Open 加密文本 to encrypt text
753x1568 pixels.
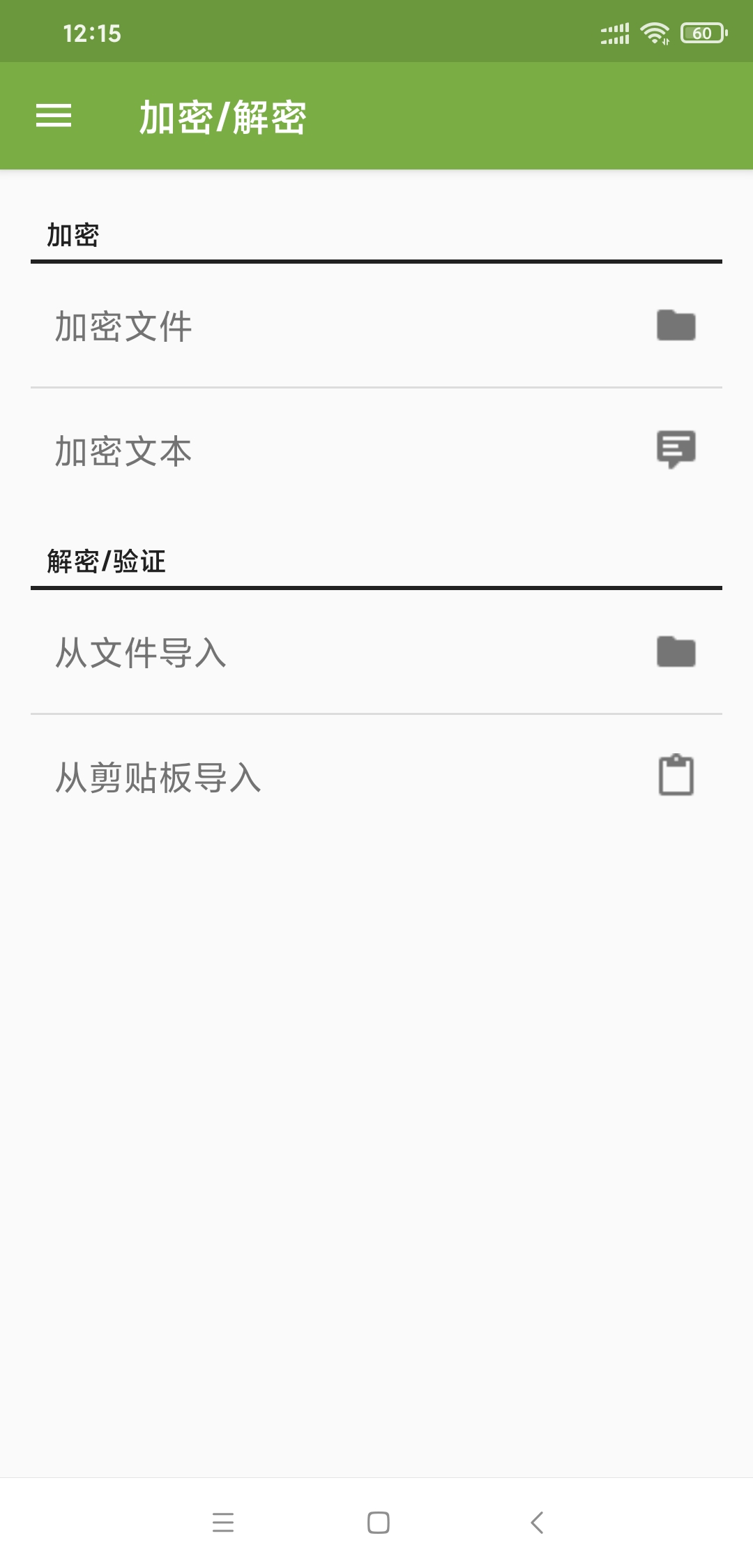pos(375,451)
